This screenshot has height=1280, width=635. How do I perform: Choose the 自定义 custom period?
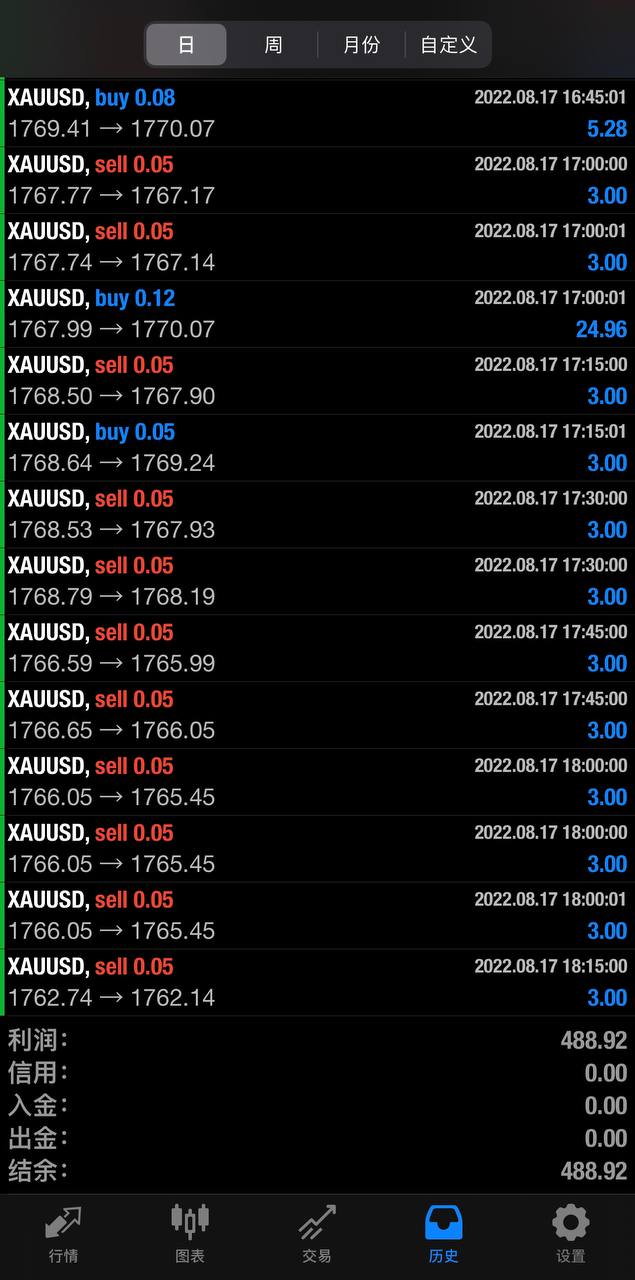448,45
